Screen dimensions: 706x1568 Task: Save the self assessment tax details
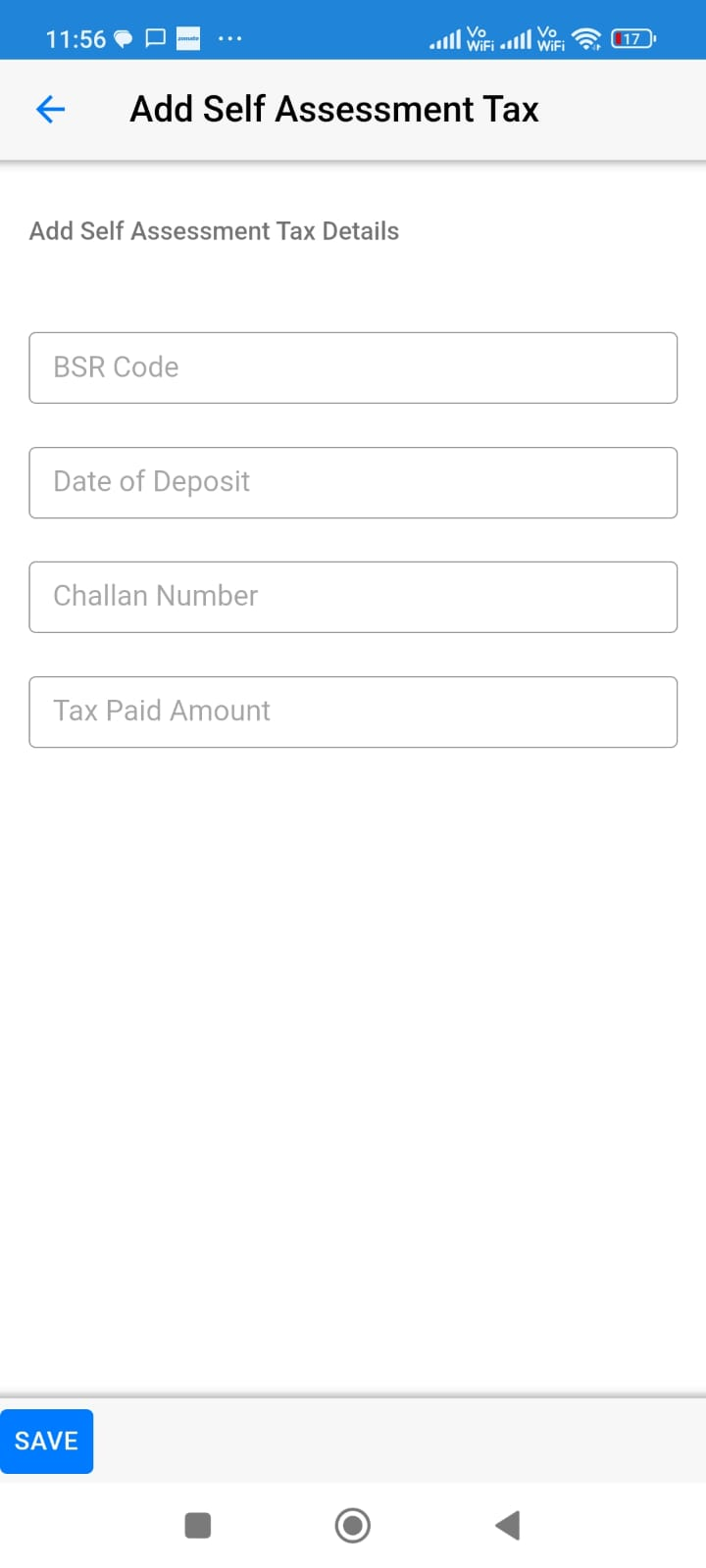[x=46, y=1441]
